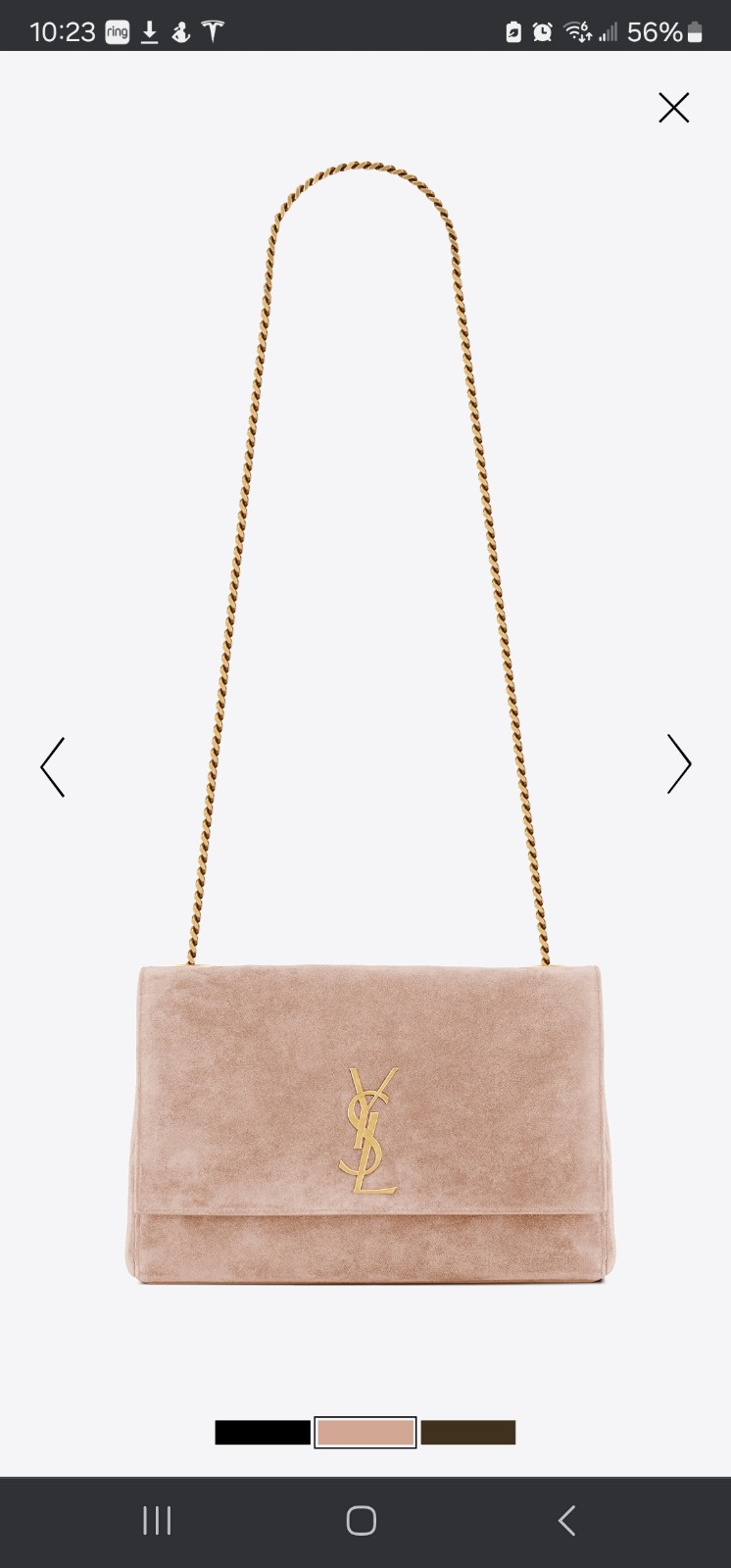Pick the dark brown color swatch
Screen dimensions: 731x1568
[468, 1433]
